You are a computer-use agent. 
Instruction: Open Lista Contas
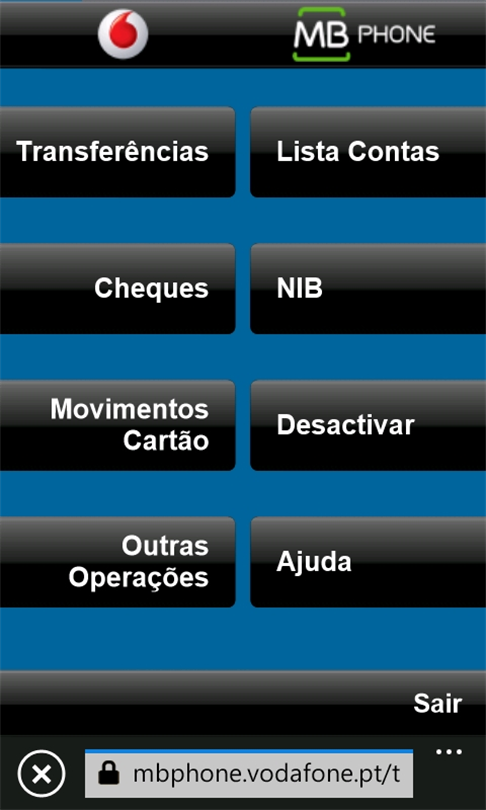368,152
